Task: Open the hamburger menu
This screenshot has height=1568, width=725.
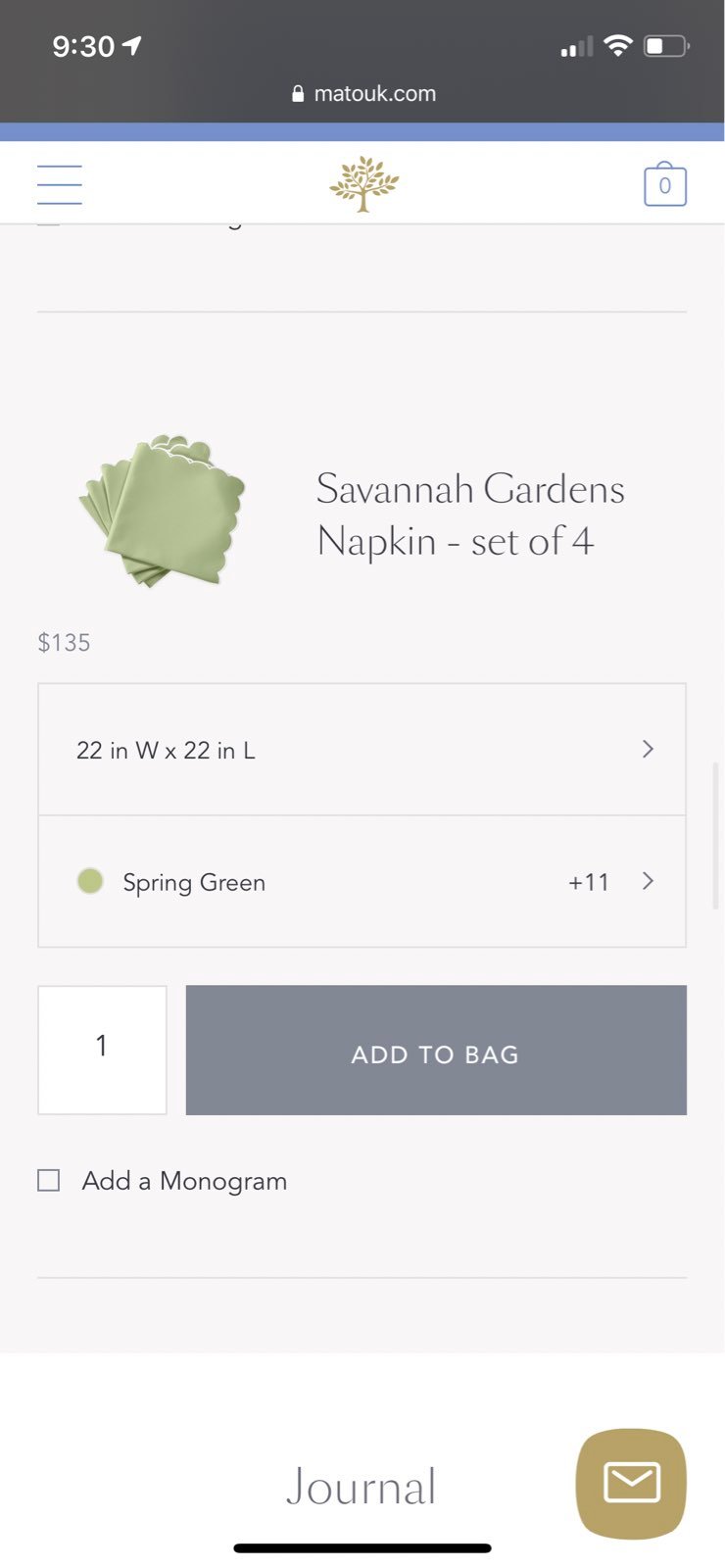Action: (x=59, y=184)
